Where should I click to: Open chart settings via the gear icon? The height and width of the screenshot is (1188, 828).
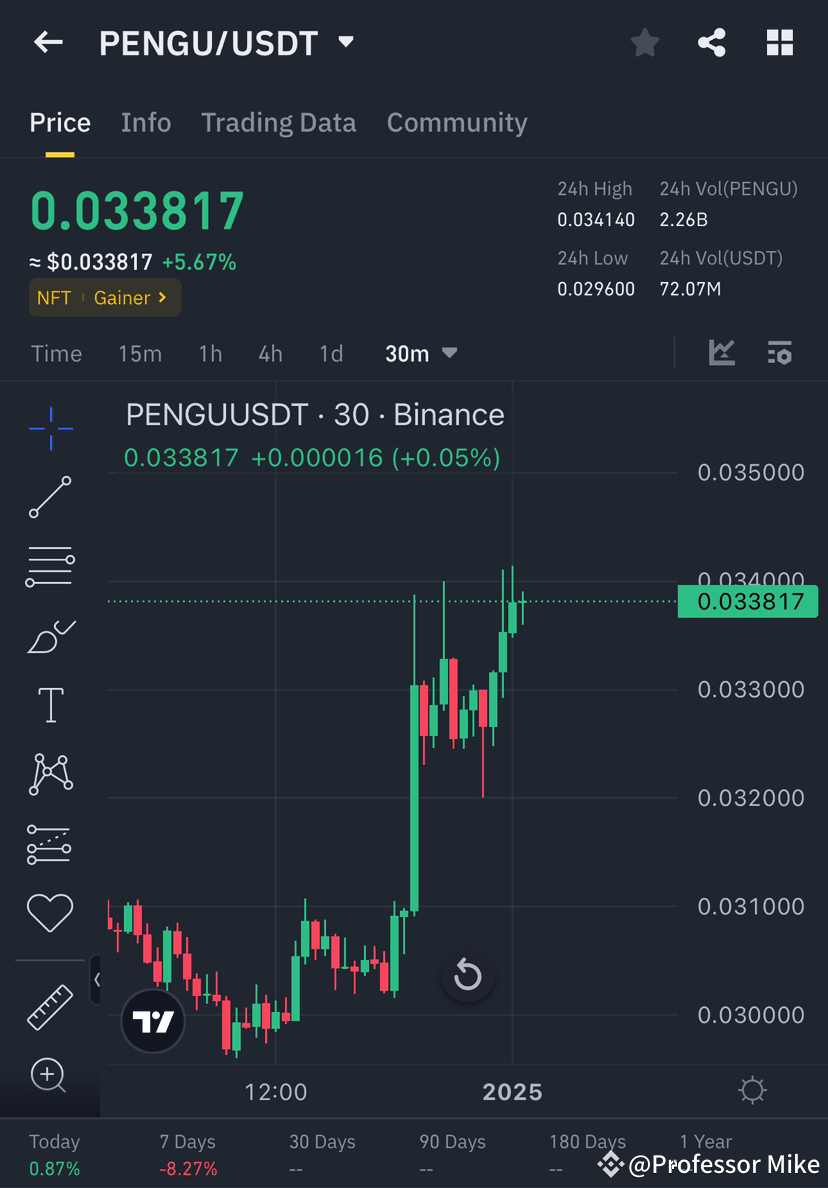[x=752, y=1092]
